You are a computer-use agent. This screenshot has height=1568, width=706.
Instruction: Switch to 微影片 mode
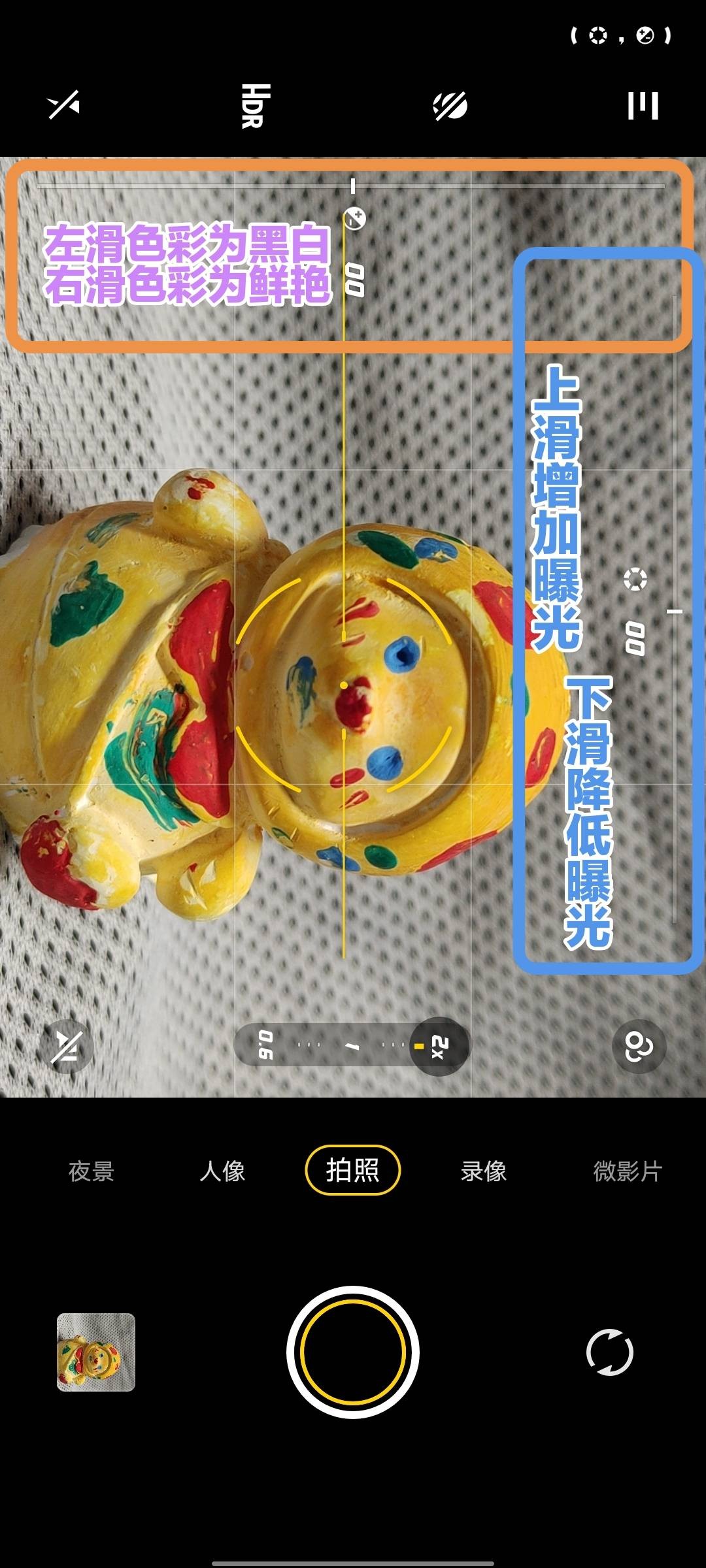pos(627,1171)
